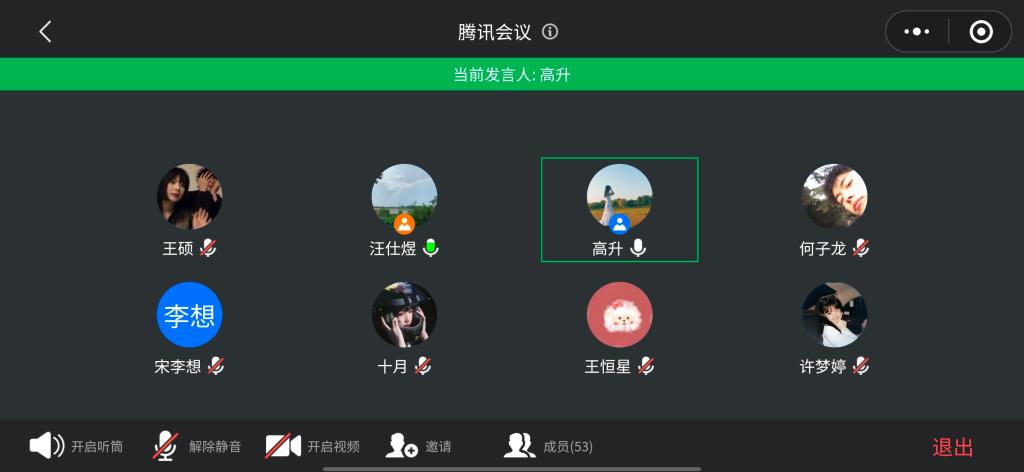
Task: Leave the meeting via 退出
Action: 952,447
